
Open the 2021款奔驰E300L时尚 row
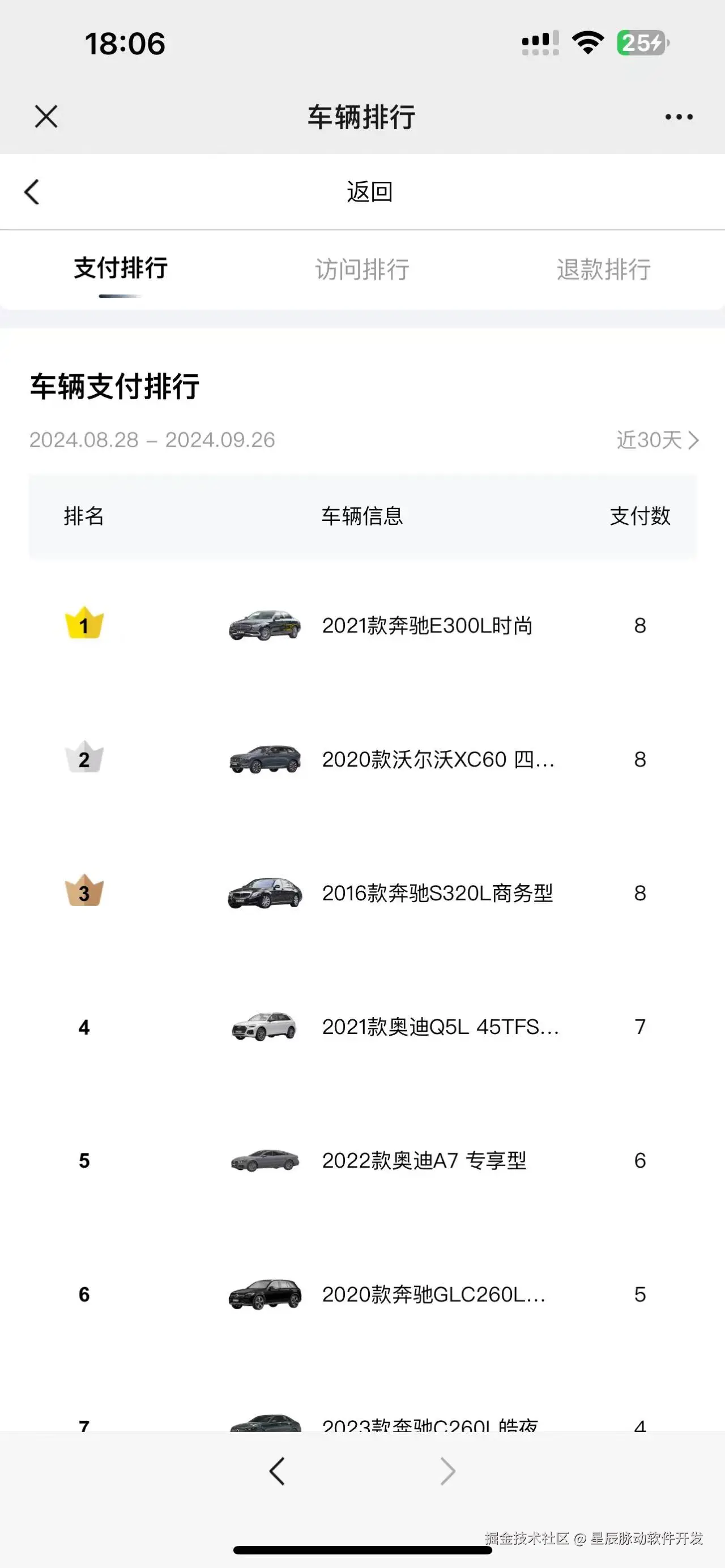click(x=427, y=626)
